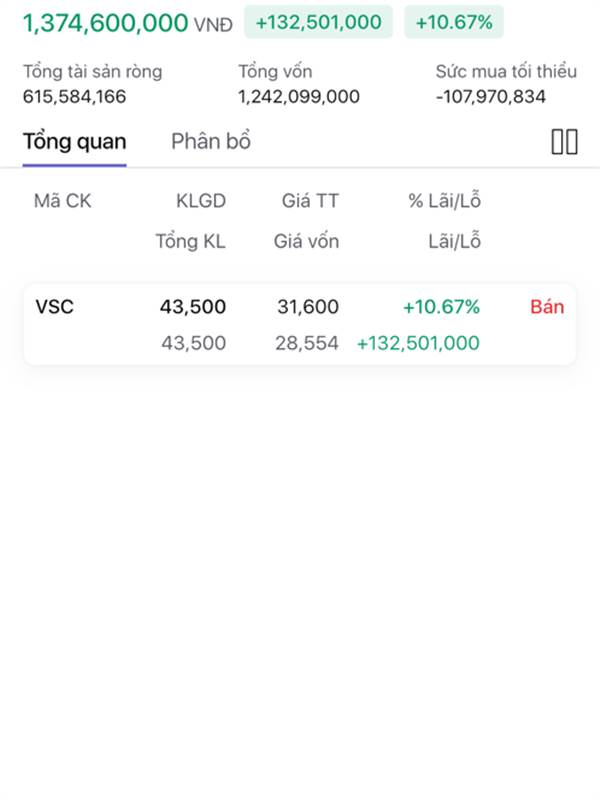Image resolution: width=600 pixels, height=800 pixels.
Task: Select the Tổng quan tab
Action: (x=74, y=141)
